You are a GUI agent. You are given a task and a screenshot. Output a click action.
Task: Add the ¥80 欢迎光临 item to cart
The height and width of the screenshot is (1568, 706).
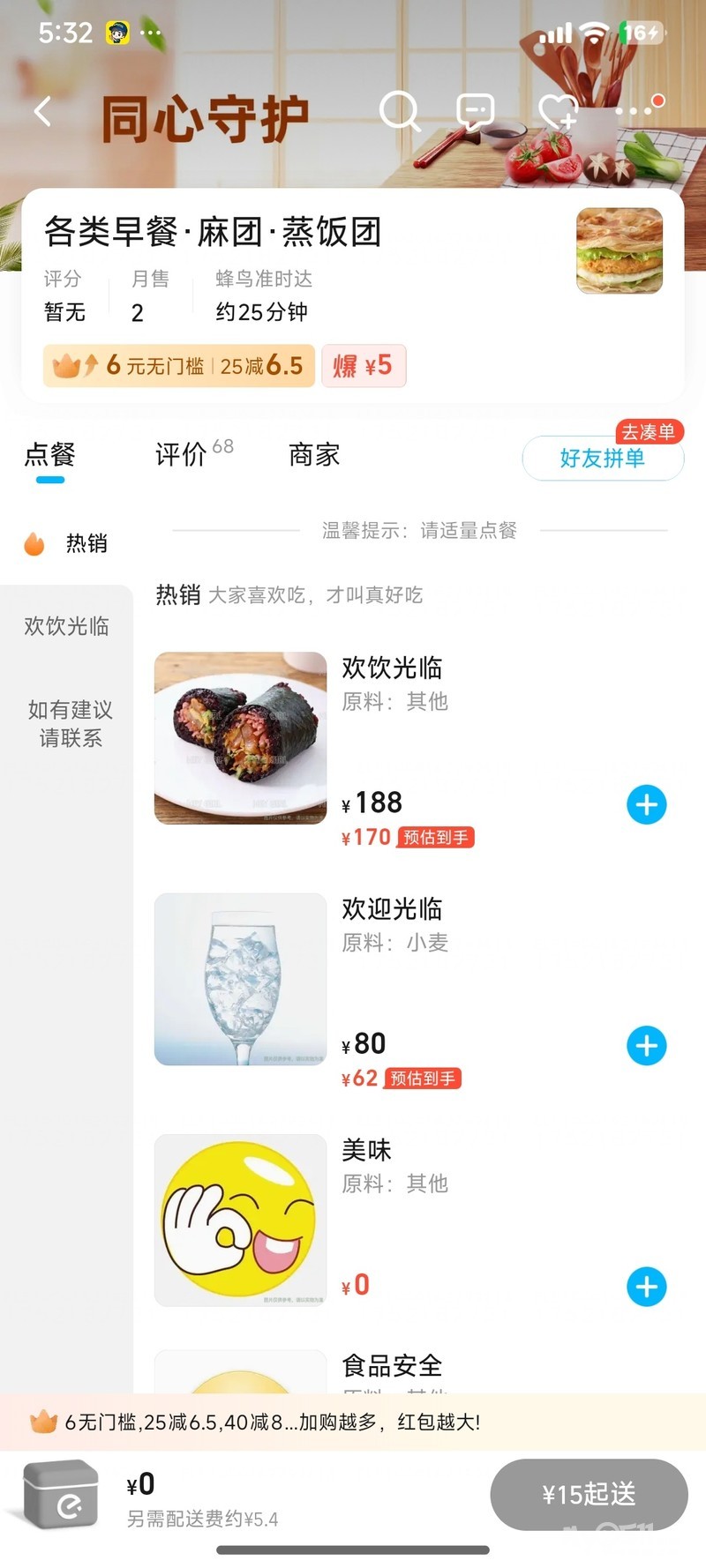[x=646, y=1046]
